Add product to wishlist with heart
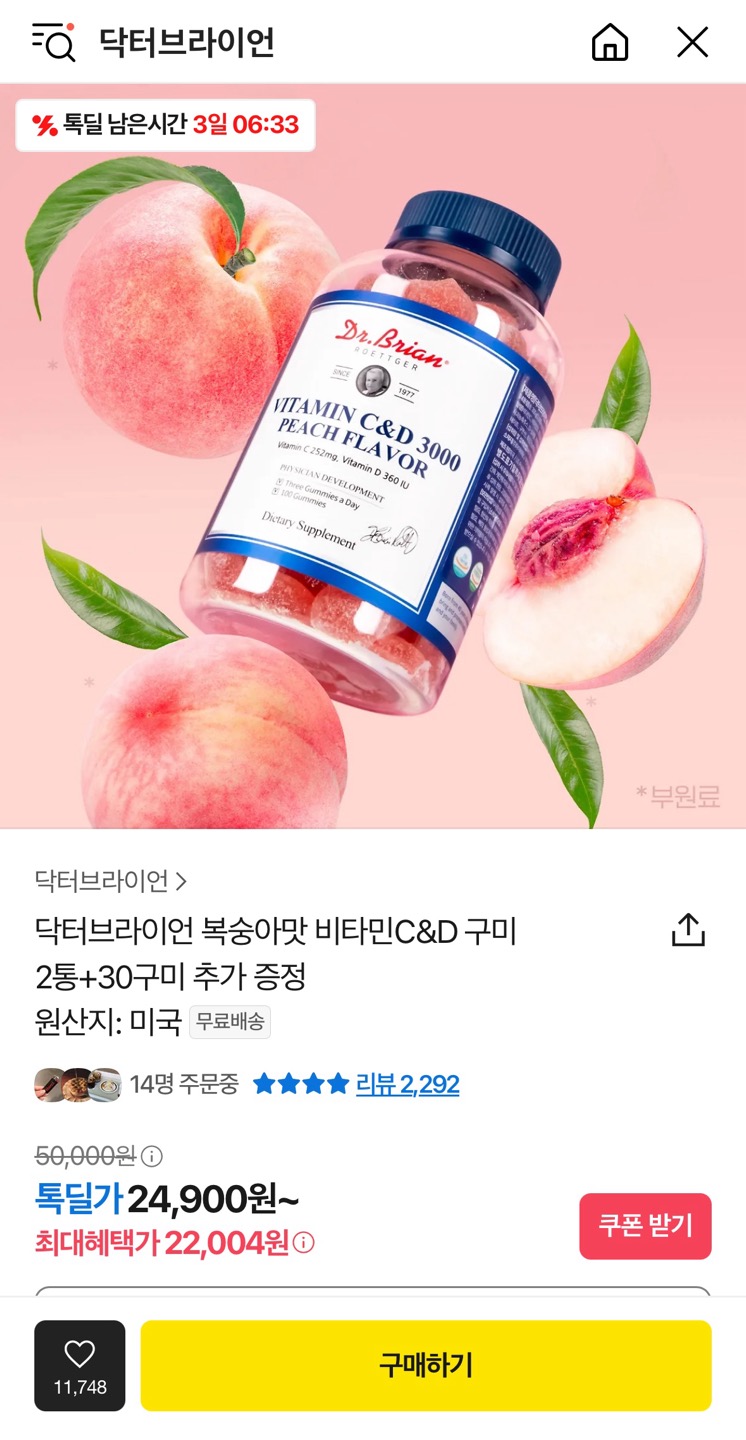Viewport: 746px width, 1440px height. click(80, 1365)
